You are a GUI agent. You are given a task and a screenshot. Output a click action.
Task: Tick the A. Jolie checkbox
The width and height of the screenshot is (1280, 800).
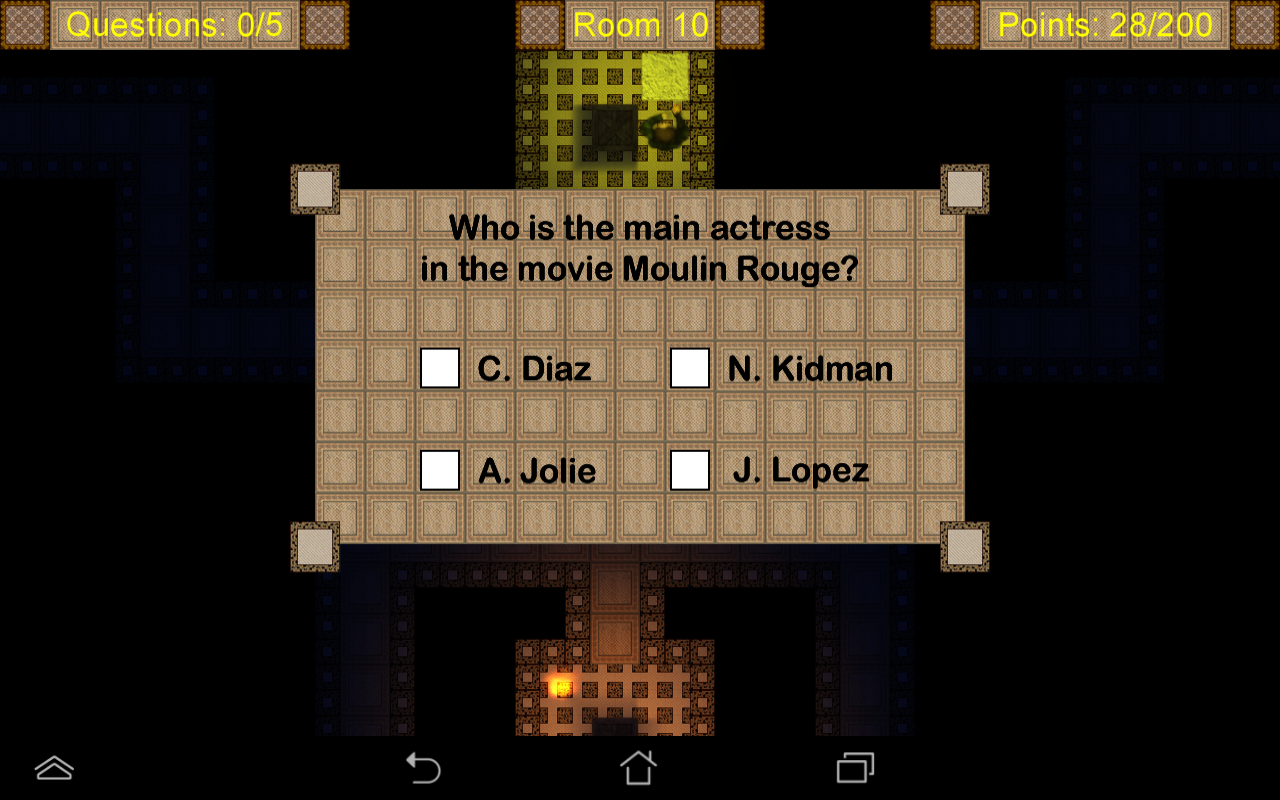point(440,470)
